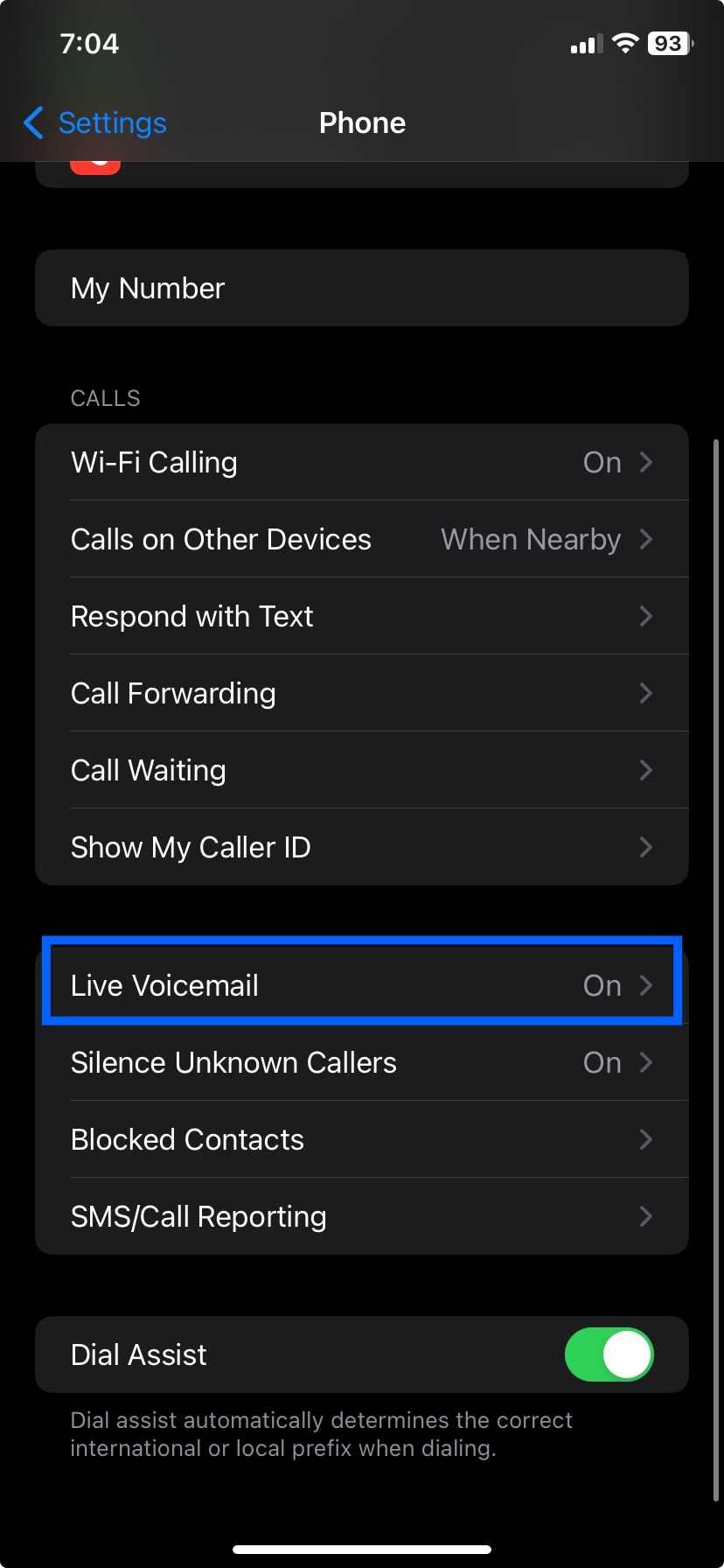Viewport: 724px width, 1568px height.
Task: Open Call Waiting settings
Action: tap(362, 770)
